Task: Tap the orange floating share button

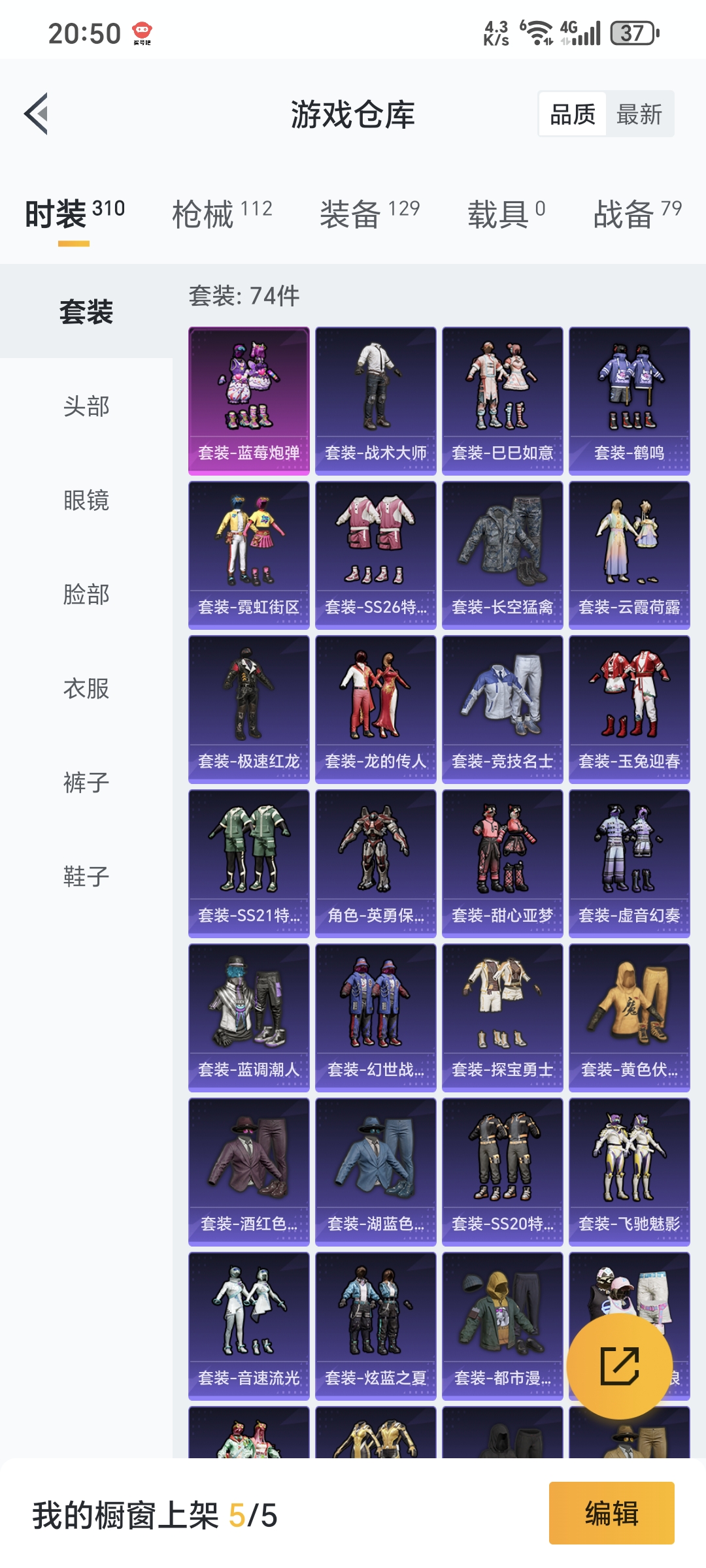Action: 619,1365
